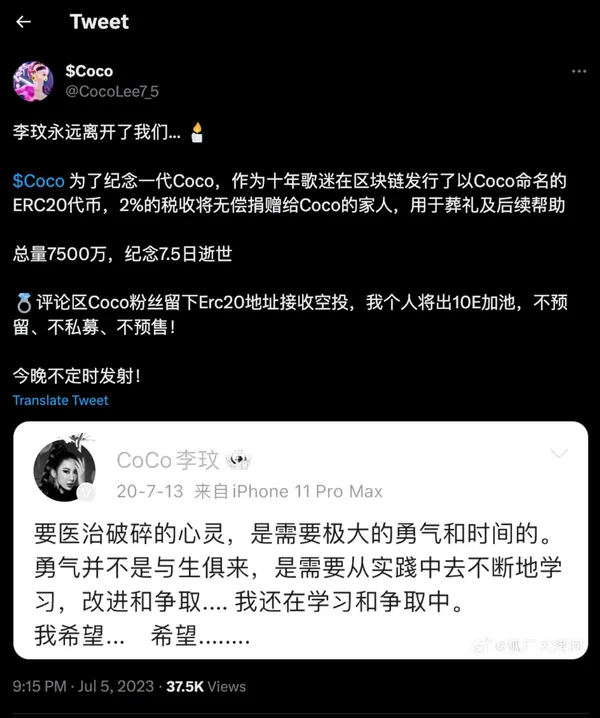
Task: Translate Tweet into your language
Action: point(60,400)
